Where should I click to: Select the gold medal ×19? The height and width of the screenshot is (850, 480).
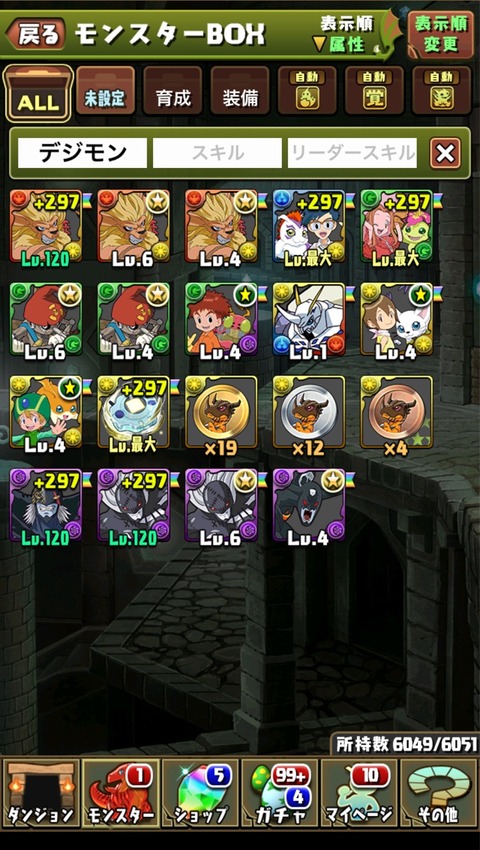coord(221,413)
